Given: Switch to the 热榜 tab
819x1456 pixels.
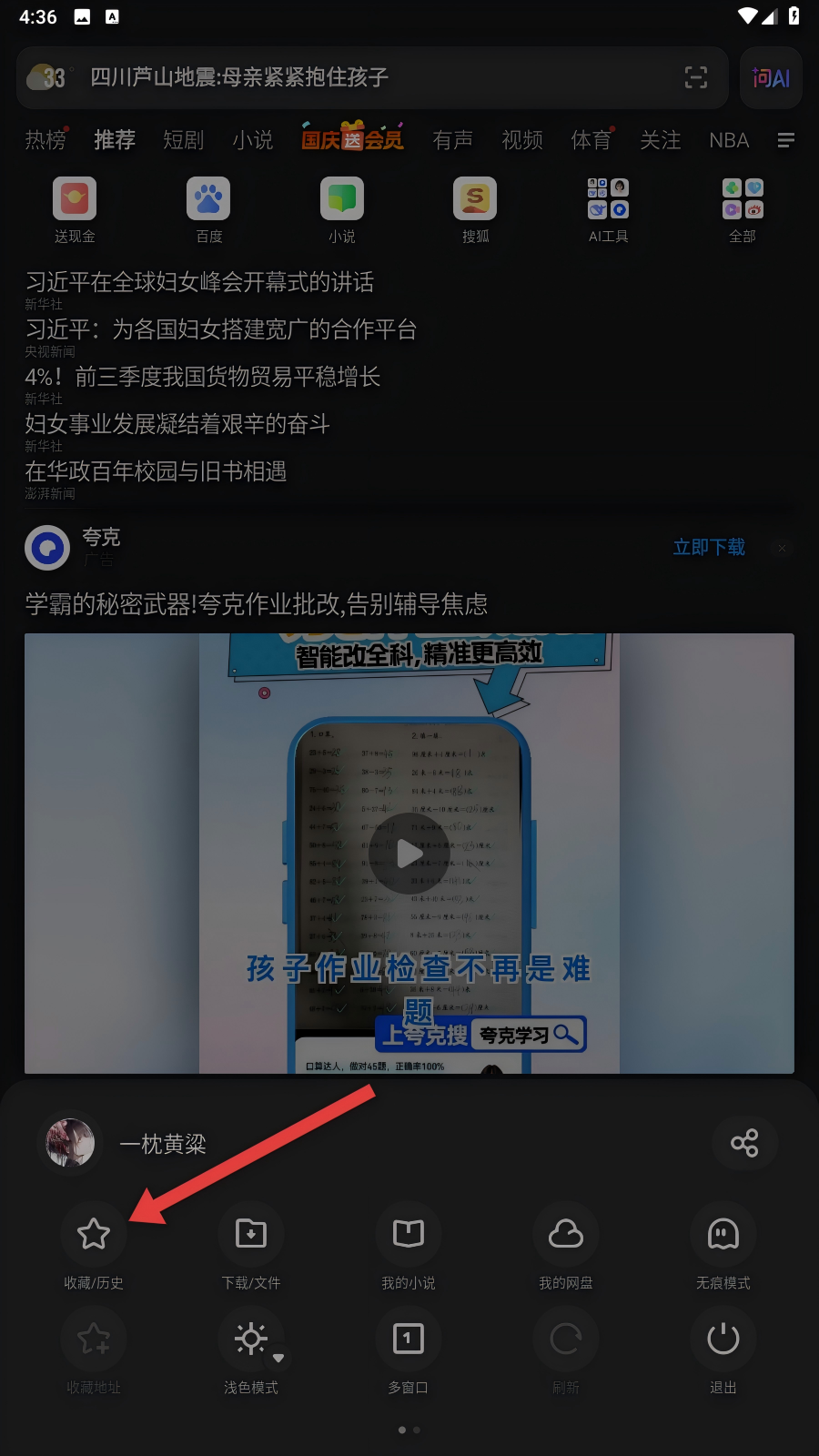Looking at the screenshot, I should [45, 140].
